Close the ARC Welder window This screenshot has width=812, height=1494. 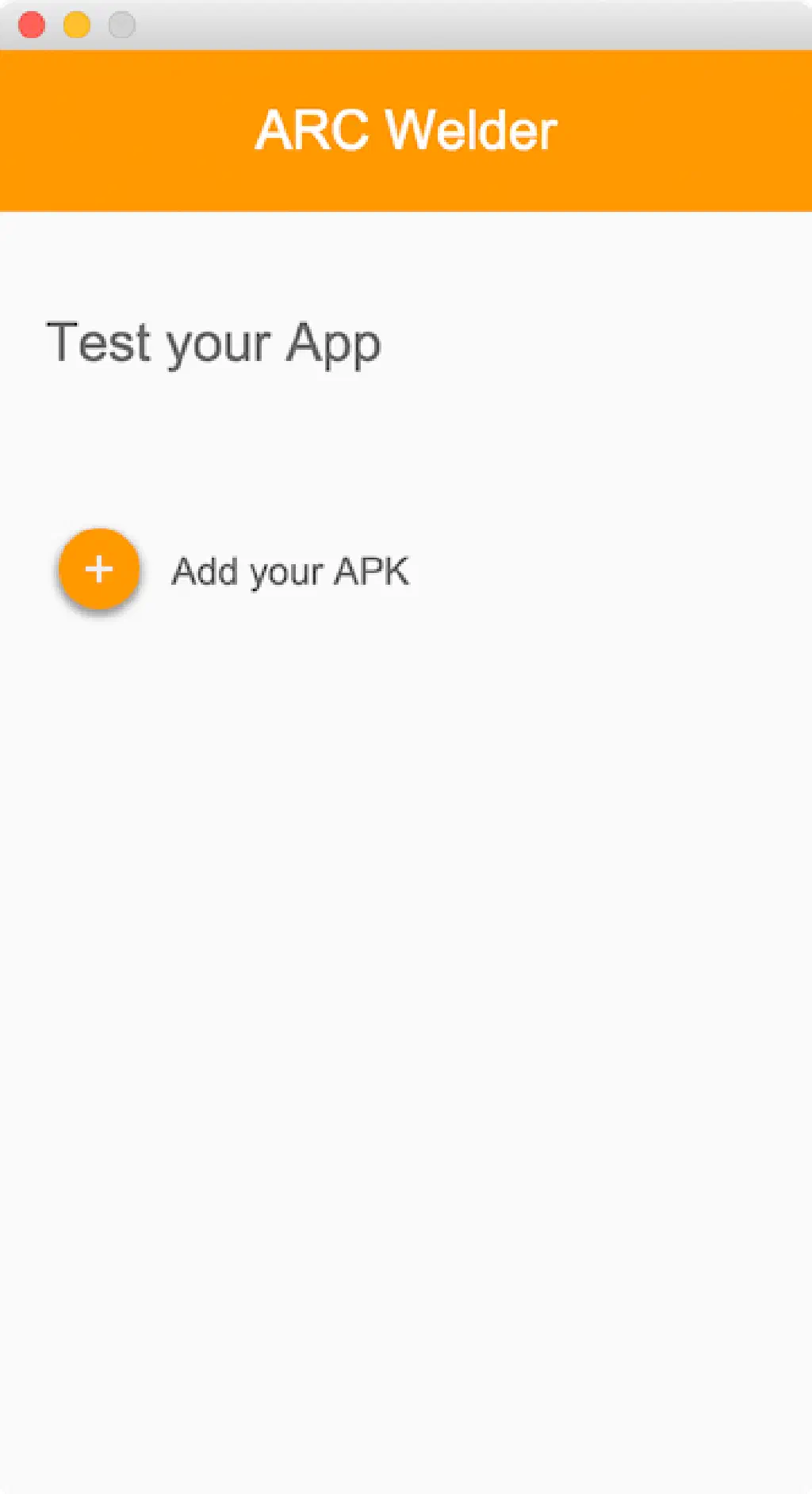pyautogui.click(x=32, y=25)
